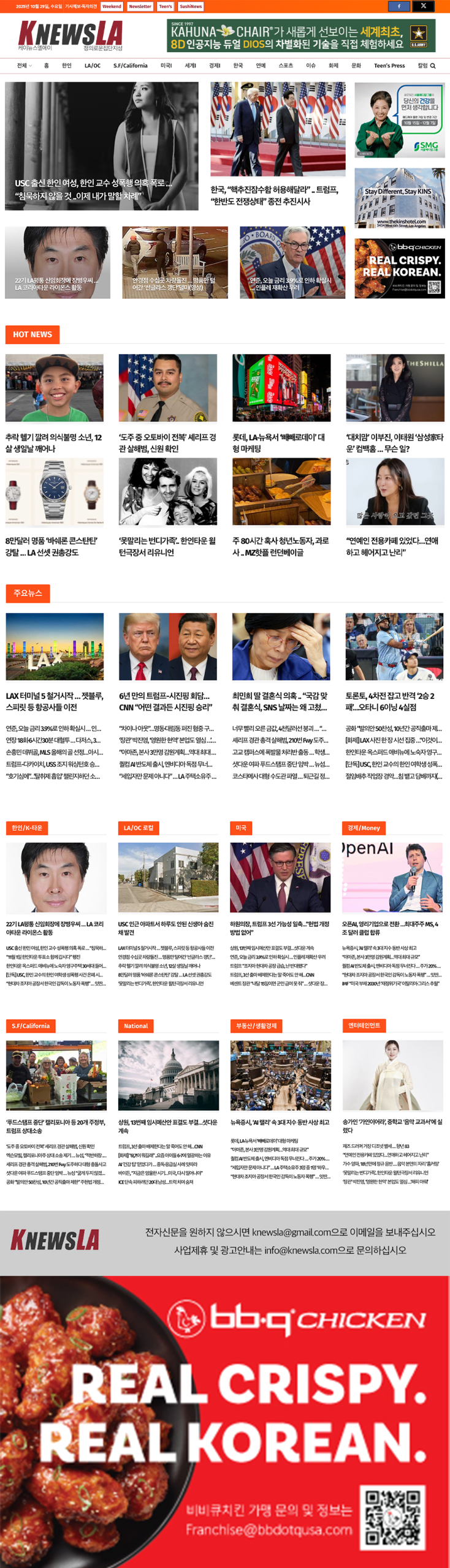Image resolution: width=450 pixels, height=1568 pixels.
Task: Expand the 전체 menu dropdown
Action: pyautogui.click(x=24, y=66)
